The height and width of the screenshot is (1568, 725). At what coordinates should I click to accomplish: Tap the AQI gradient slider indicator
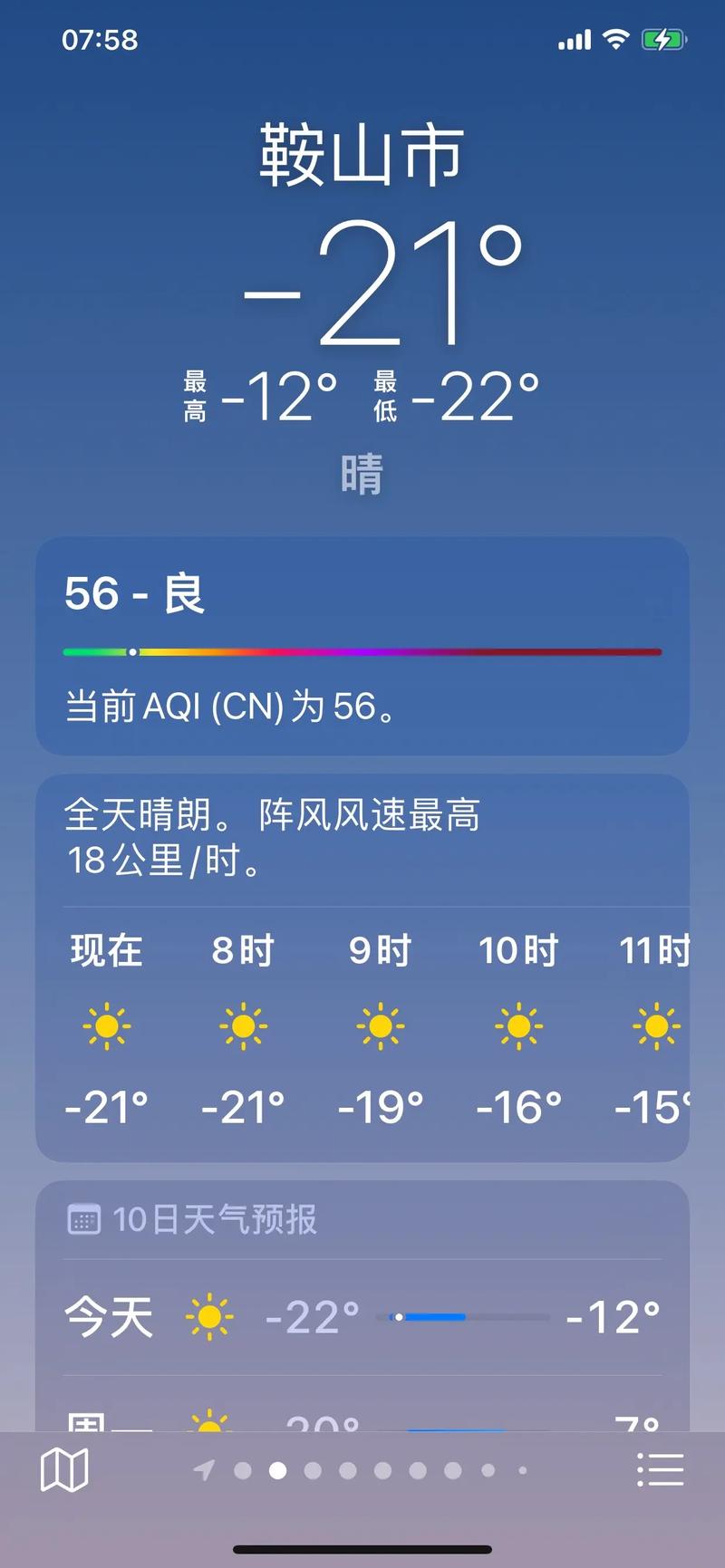(x=132, y=651)
